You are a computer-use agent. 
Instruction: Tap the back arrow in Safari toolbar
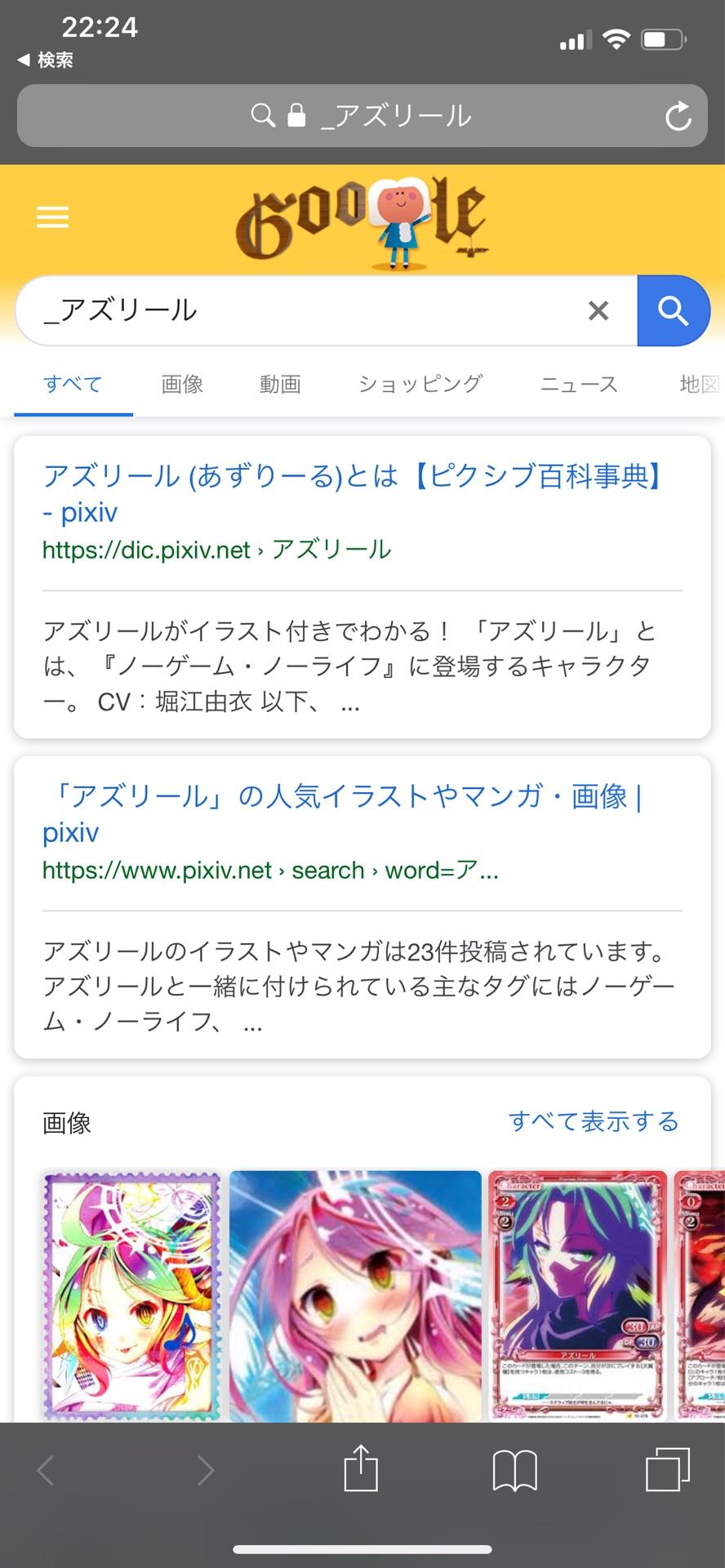click(x=47, y=1468)
